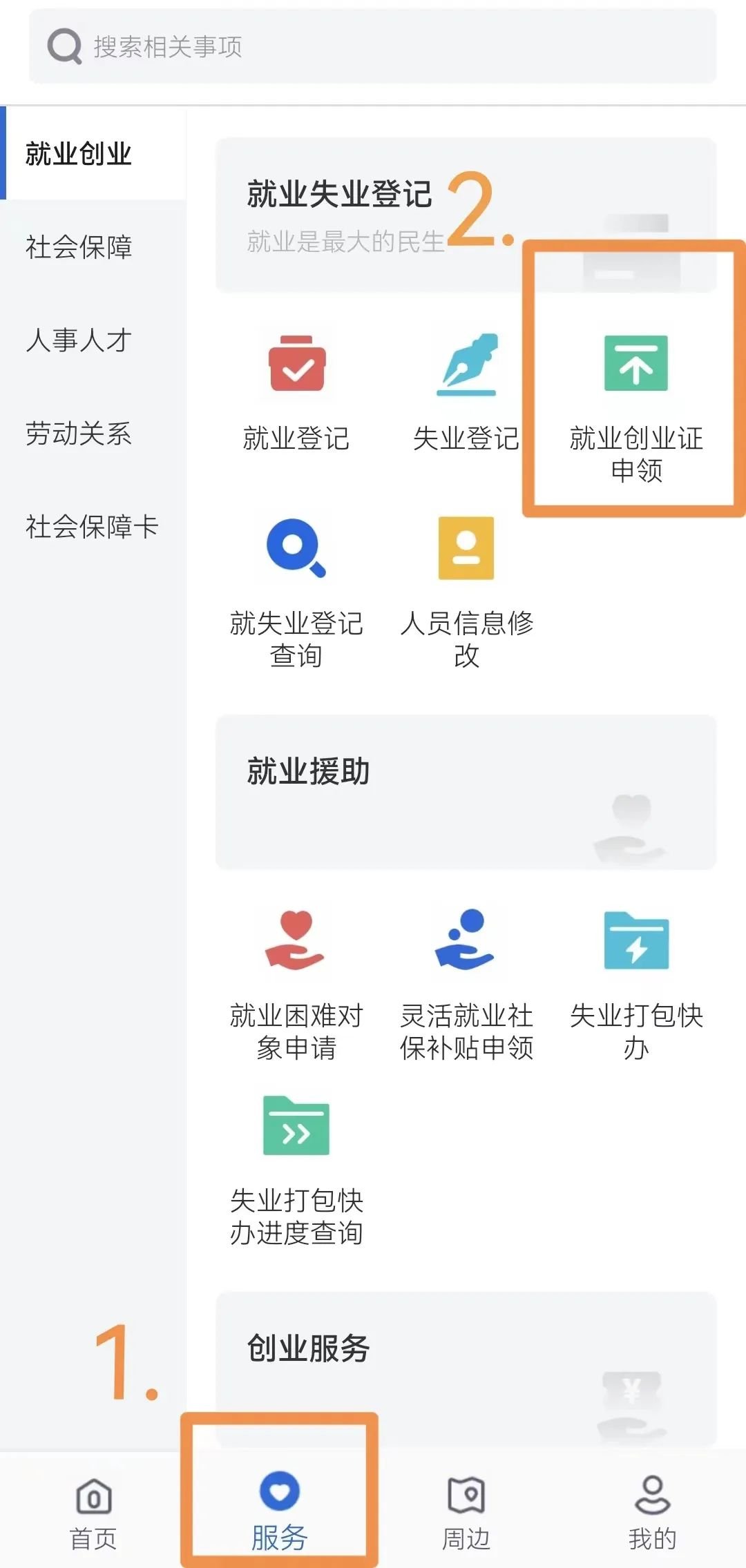
Task: Open 失业登记 service
Action: [466, 394]
